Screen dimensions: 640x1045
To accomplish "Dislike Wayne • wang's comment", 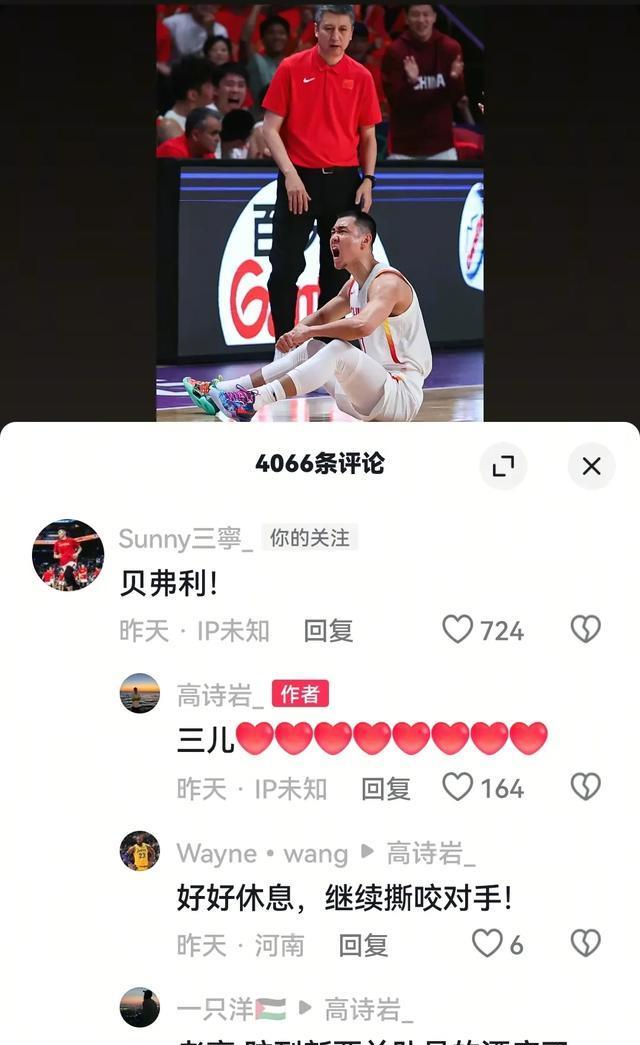I will coord(585,944).
